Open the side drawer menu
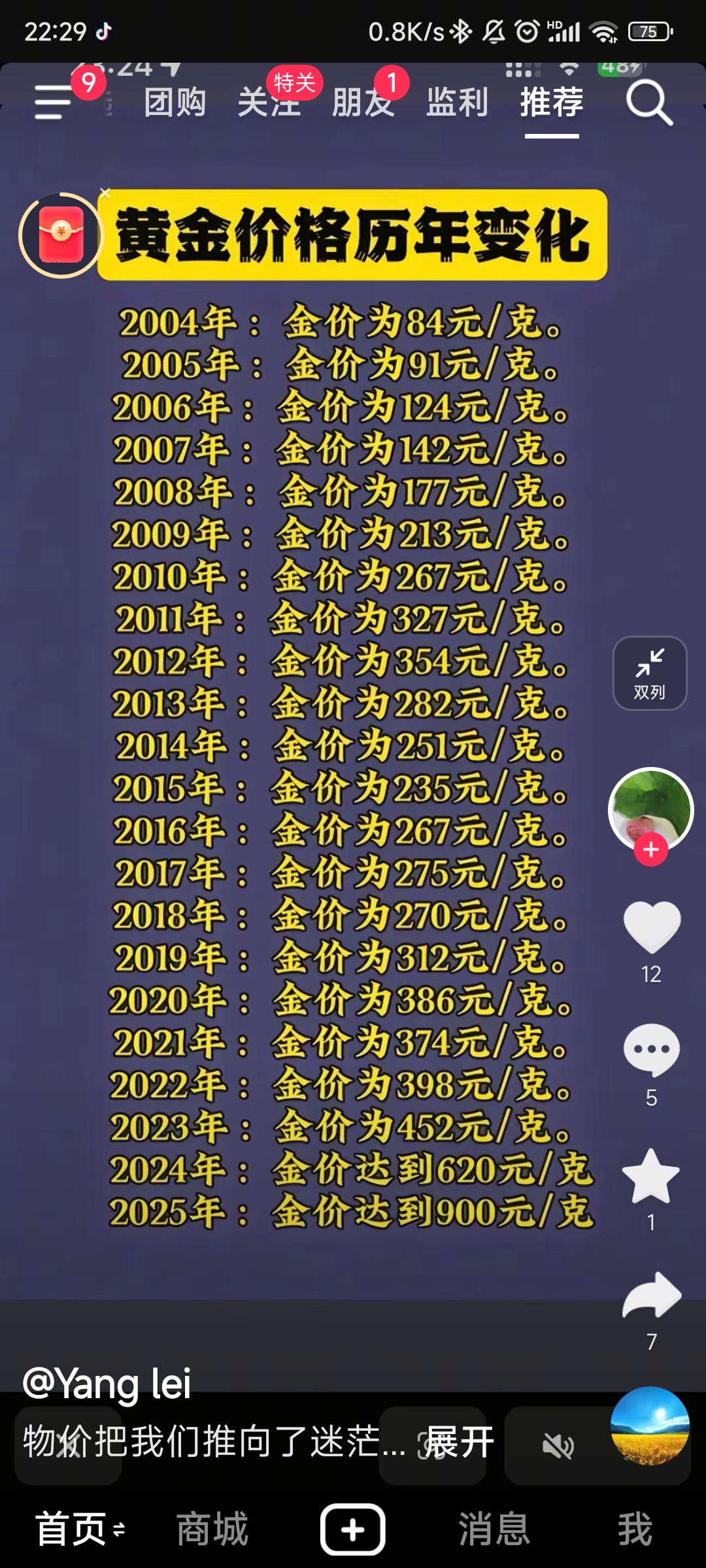The image size is (706, 1568). pyautogui.click(x=54, y=103)
